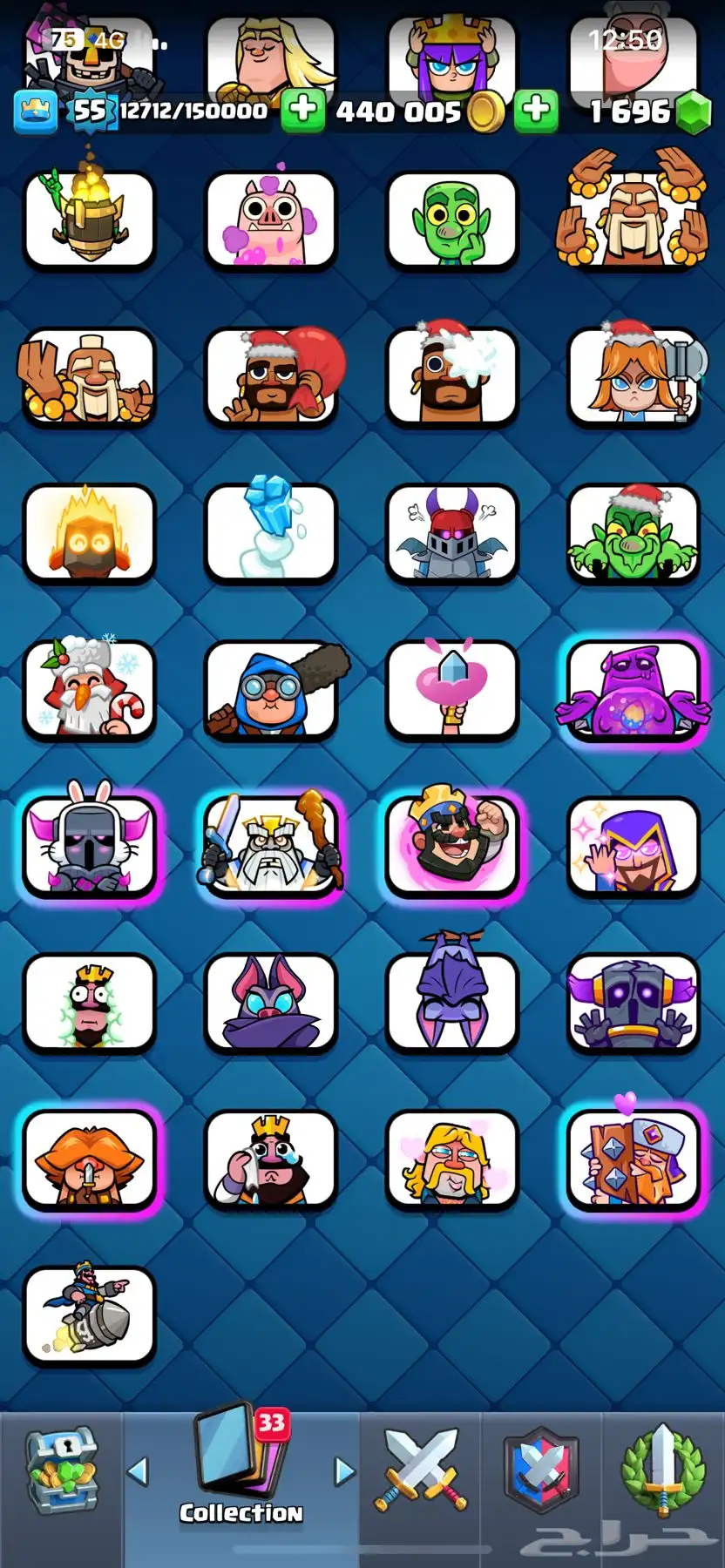The width and height of the screenshot is (725, 1568).
Task: Select the Collection tab
Action: 241,1472
